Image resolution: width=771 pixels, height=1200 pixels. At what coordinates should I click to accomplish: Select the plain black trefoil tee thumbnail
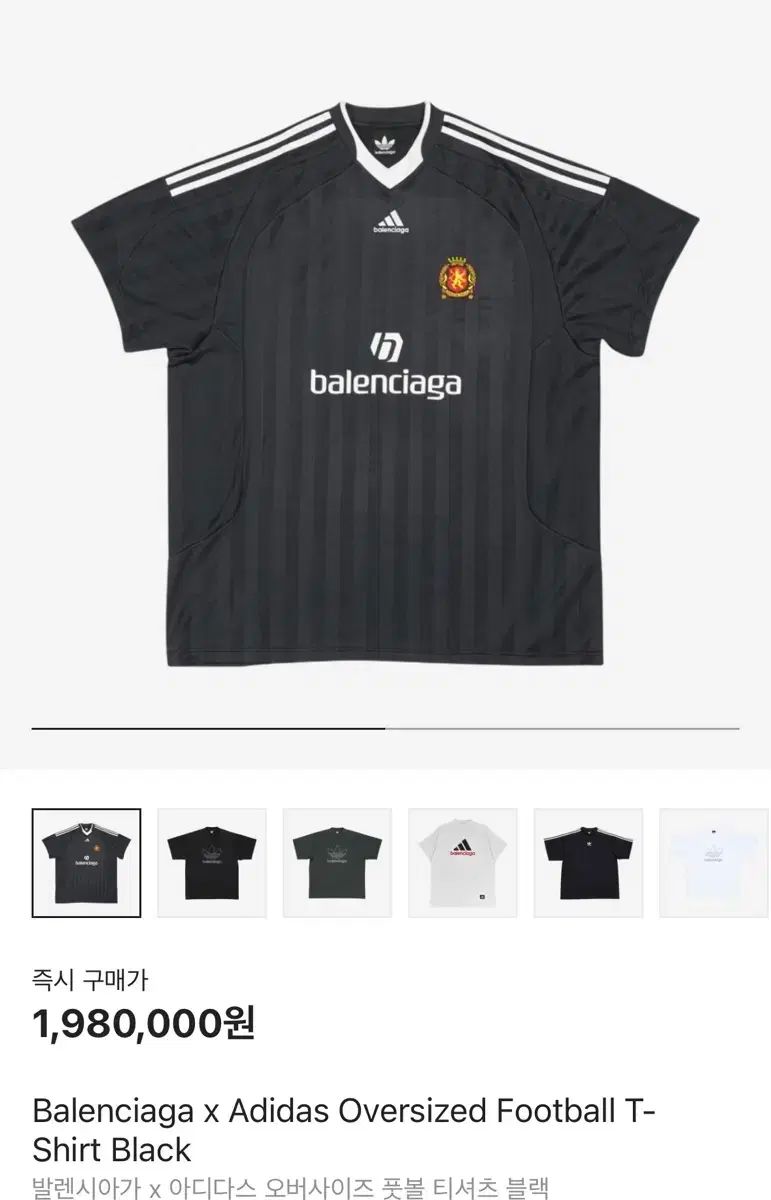coord(212,863)
